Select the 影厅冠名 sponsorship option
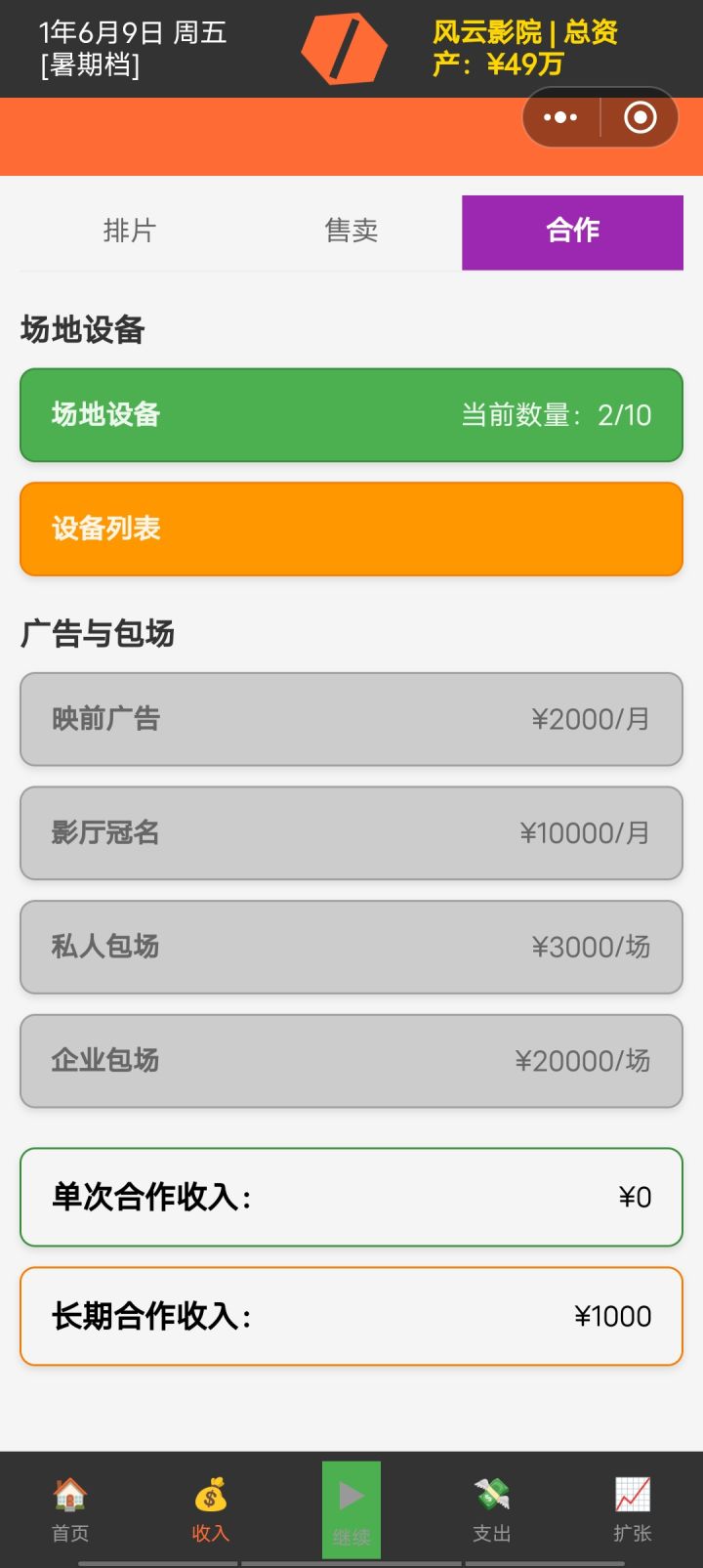Screen dimensions: 703x1568 point(351,832)
